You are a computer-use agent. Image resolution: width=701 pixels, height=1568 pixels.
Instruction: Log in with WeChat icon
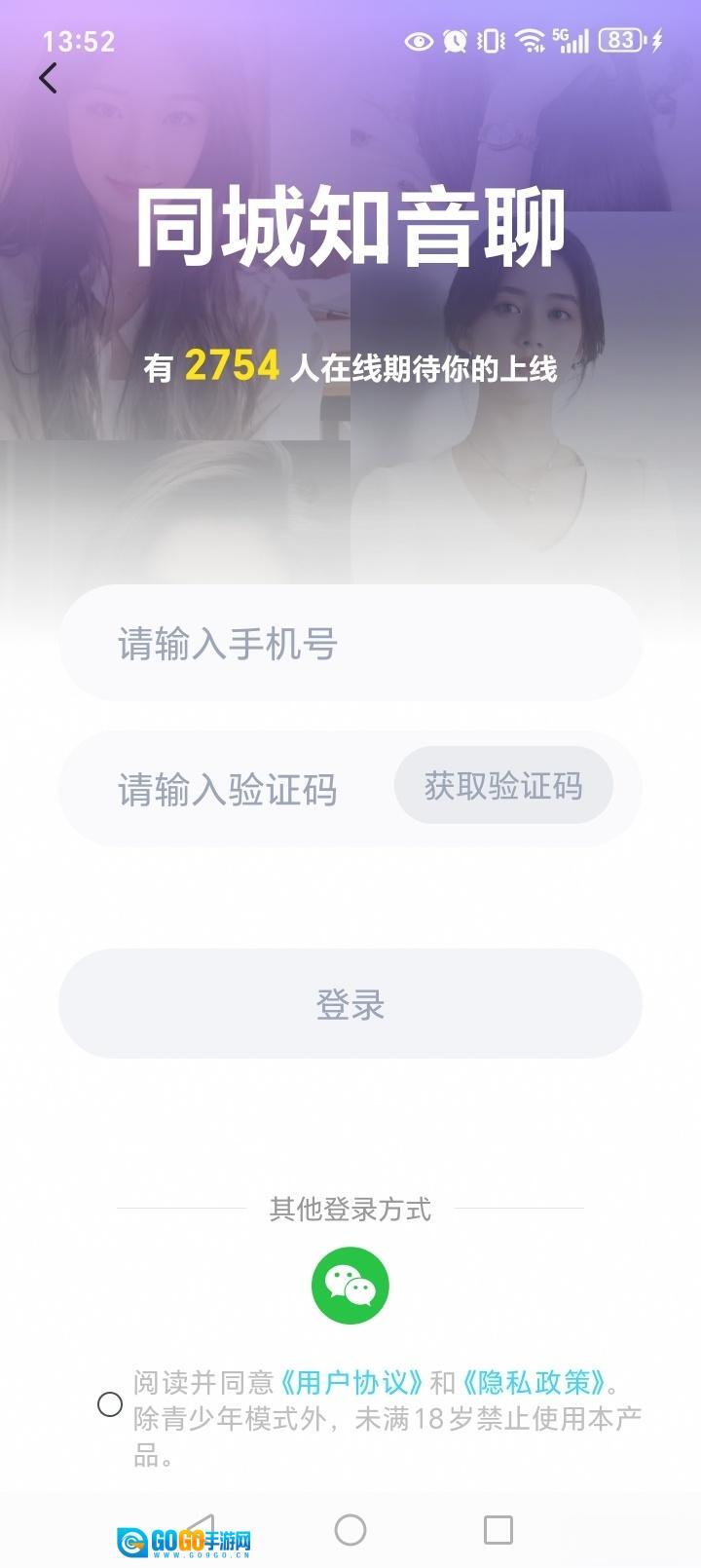[x=350, y=1286]
